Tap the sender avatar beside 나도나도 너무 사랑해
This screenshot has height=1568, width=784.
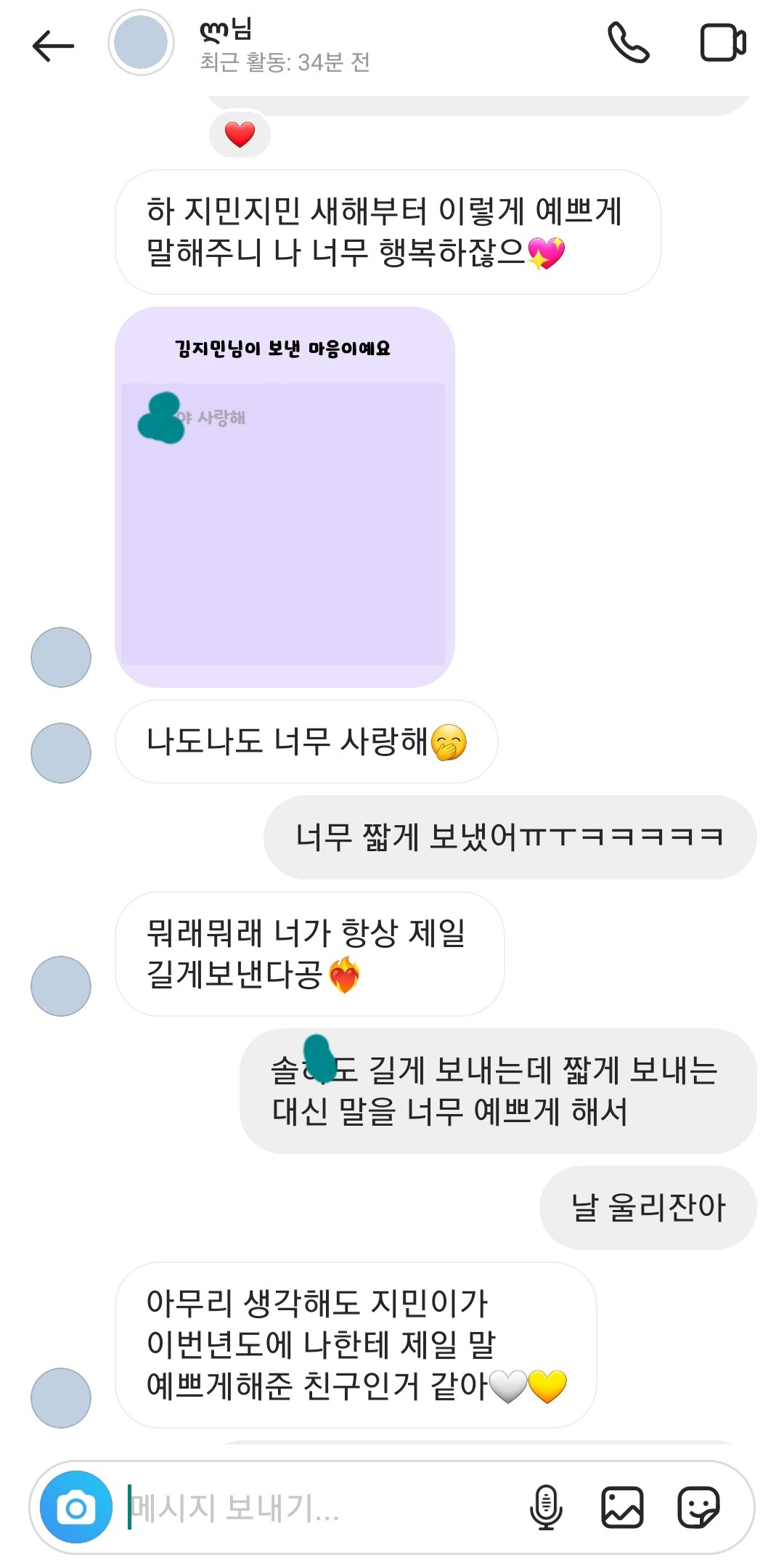(61, 752)
